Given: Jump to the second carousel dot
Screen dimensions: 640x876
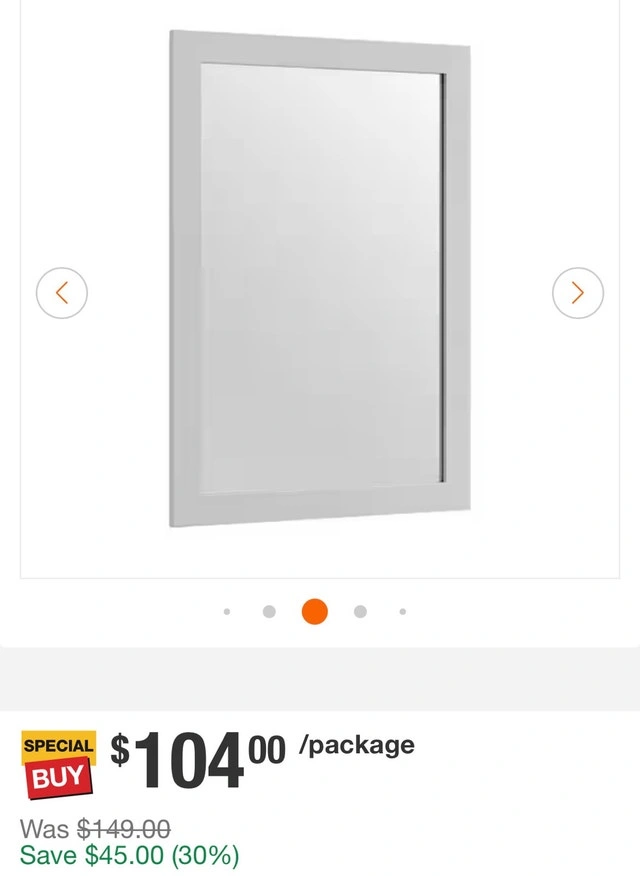Looking at the screenshot, I should (269, 611).
